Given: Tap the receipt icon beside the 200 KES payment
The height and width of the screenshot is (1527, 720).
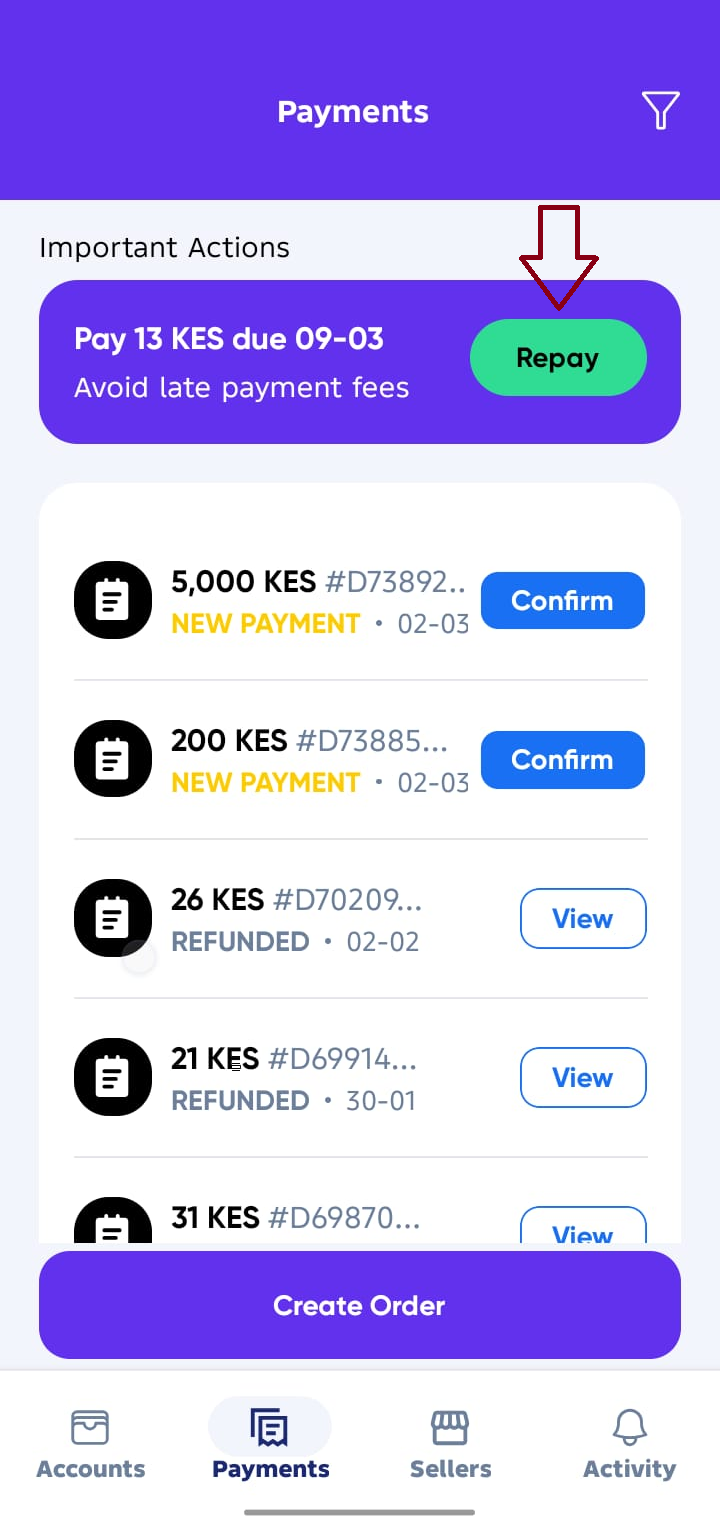Looking at the screenshot, I should pos(112,759).
